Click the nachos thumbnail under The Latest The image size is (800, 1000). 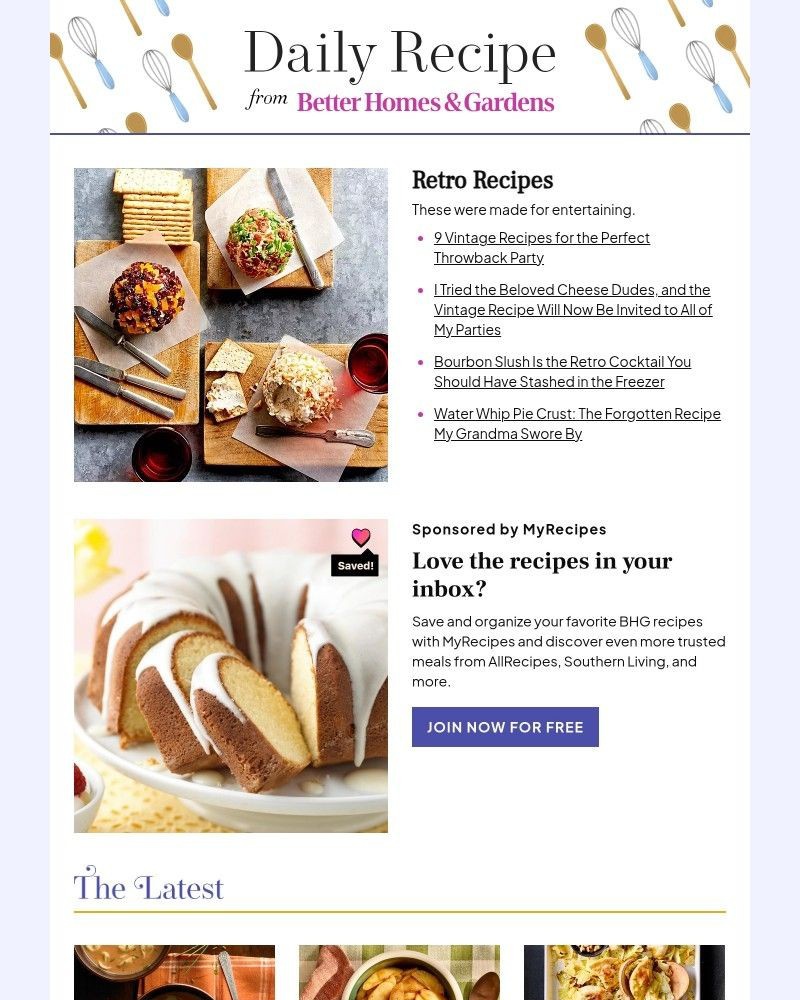click(x=624, y=972)
